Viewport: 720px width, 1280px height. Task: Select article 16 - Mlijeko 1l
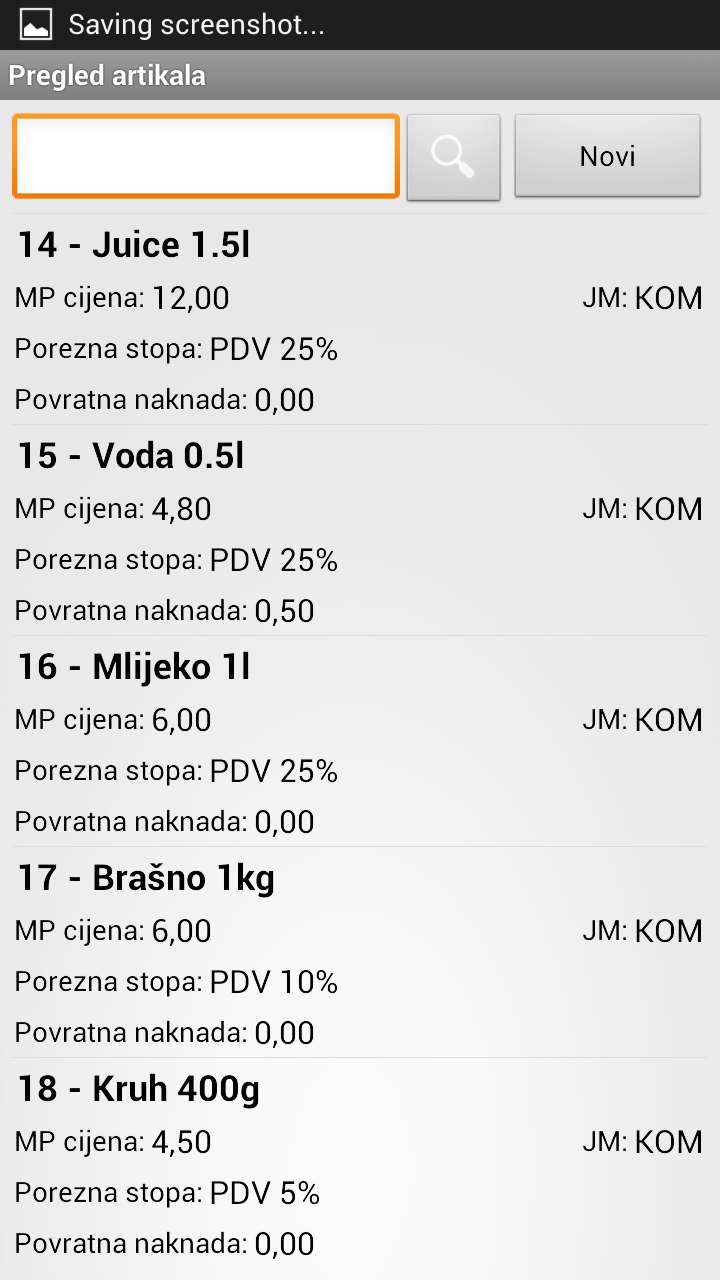[x=360, y=741]
